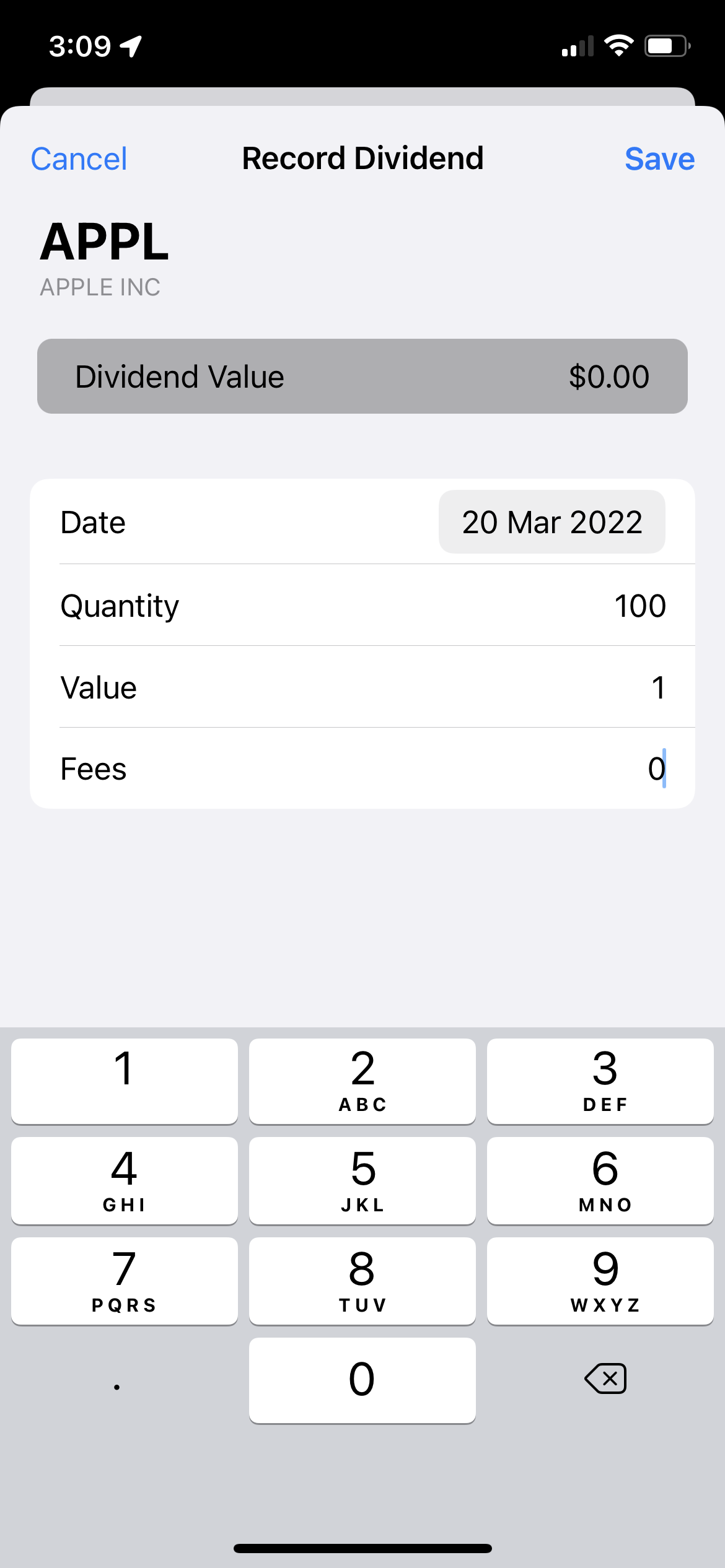Delete the last digit with backspace

pos(605,1379)
